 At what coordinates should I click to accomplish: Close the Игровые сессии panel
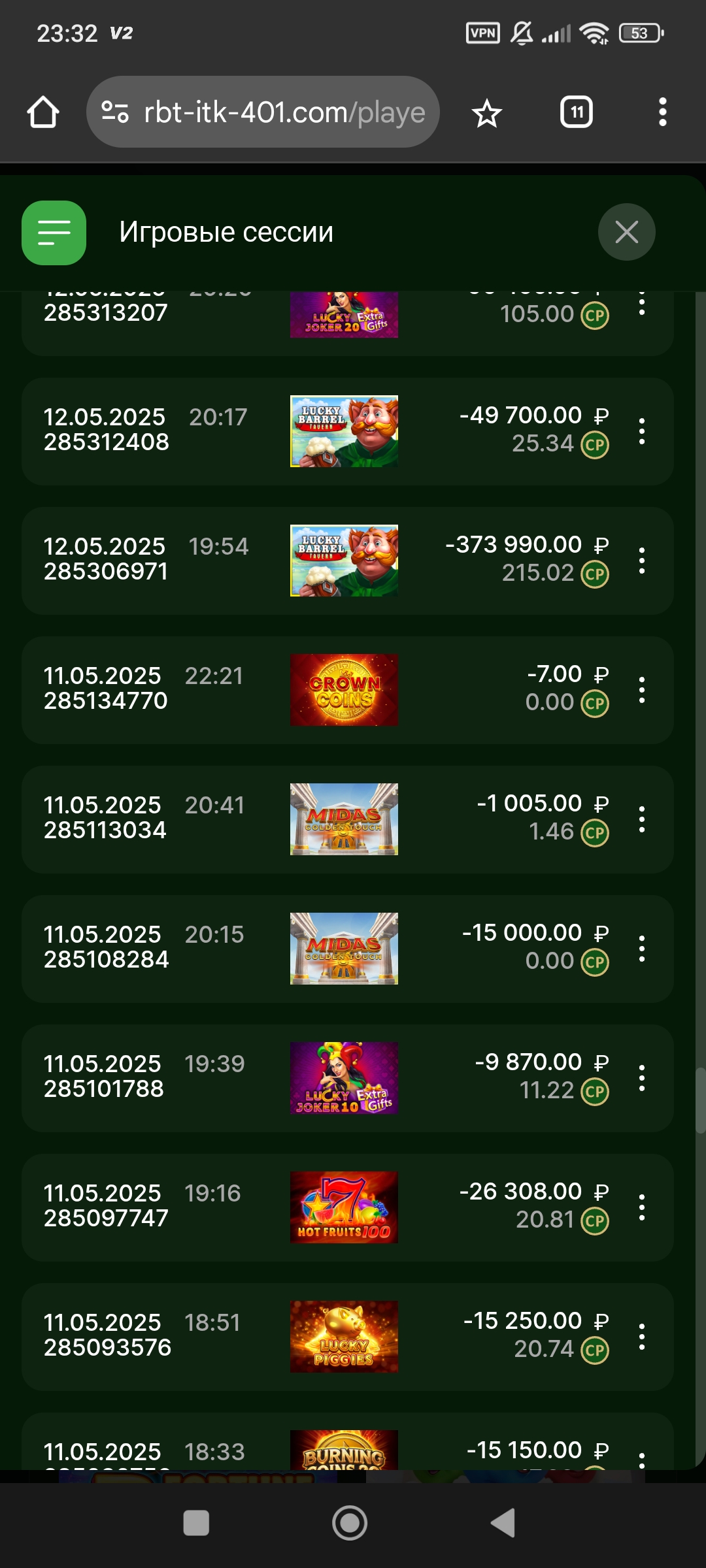[x=626, y=232]
